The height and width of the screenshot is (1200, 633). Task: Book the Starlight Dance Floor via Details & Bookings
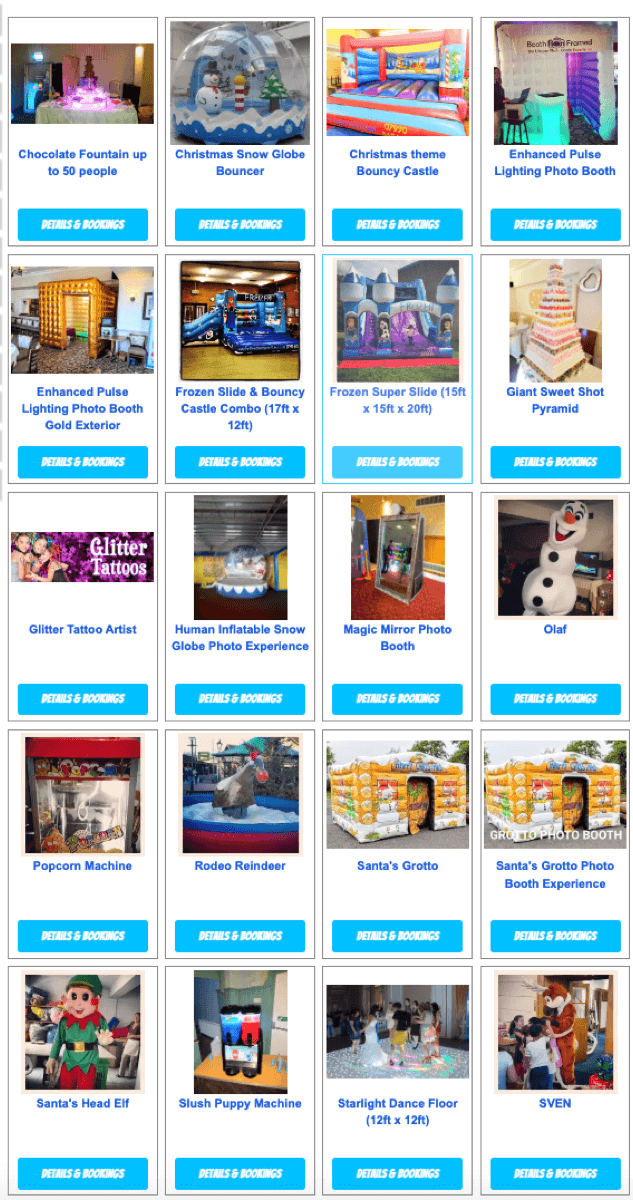tap(397, 1172)
